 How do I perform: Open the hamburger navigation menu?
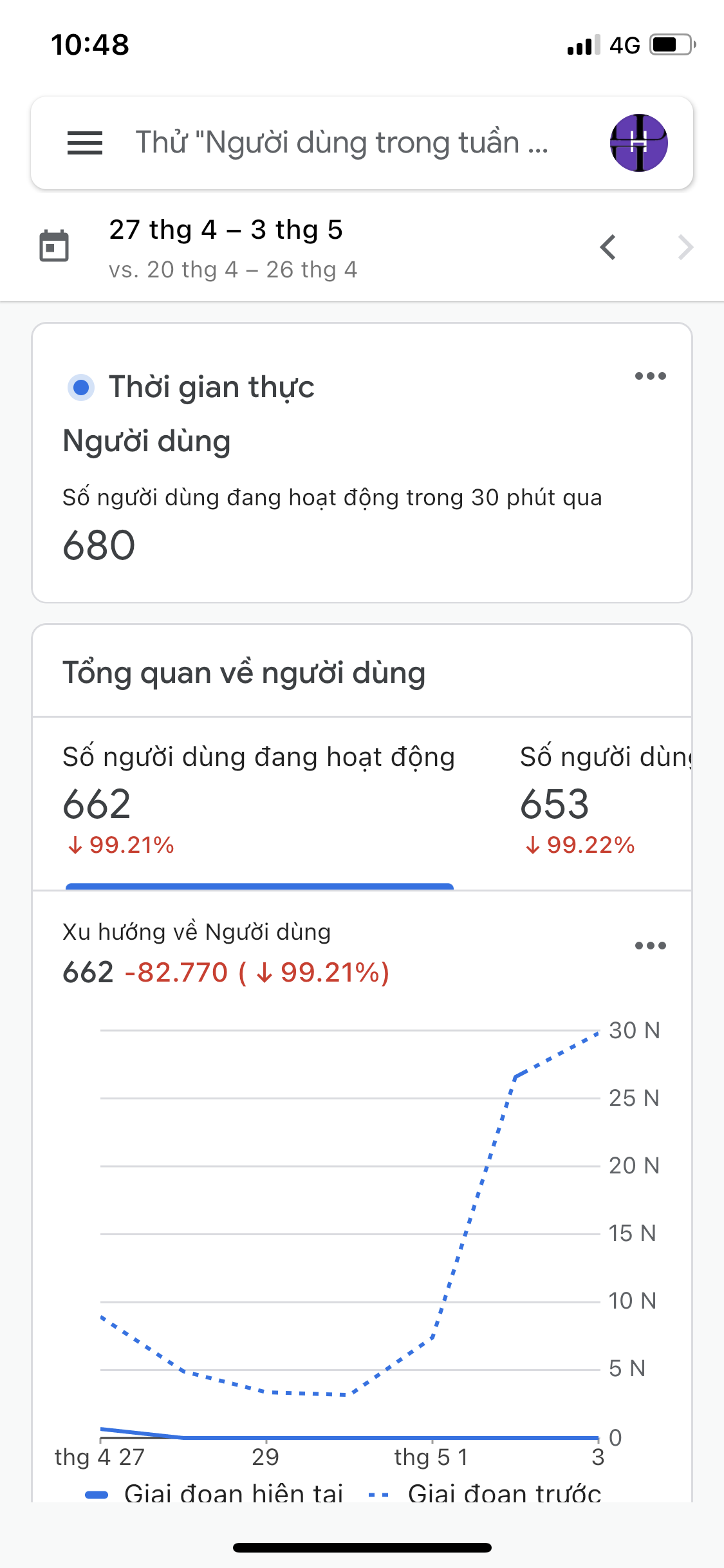(85, 143)
